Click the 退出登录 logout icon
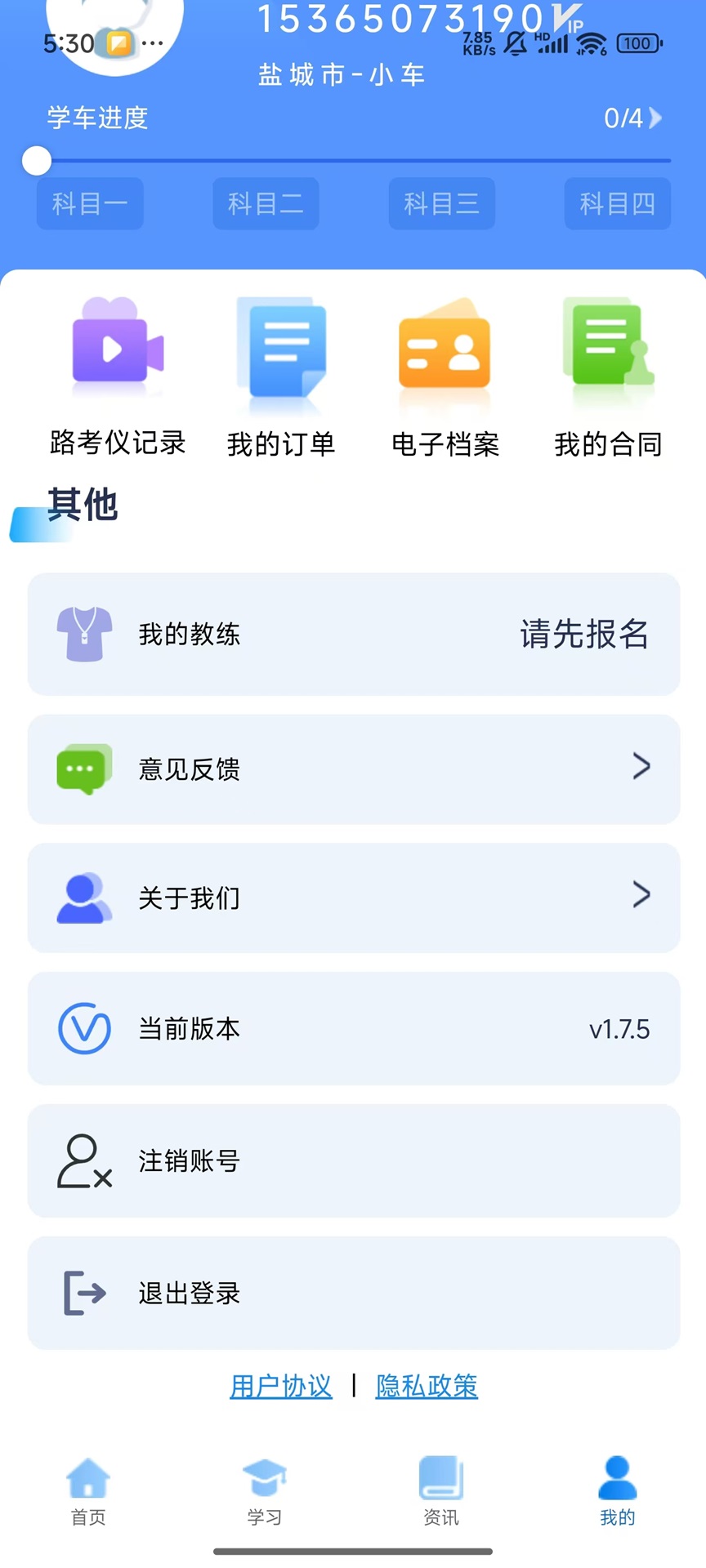 tap(83, 1294)
